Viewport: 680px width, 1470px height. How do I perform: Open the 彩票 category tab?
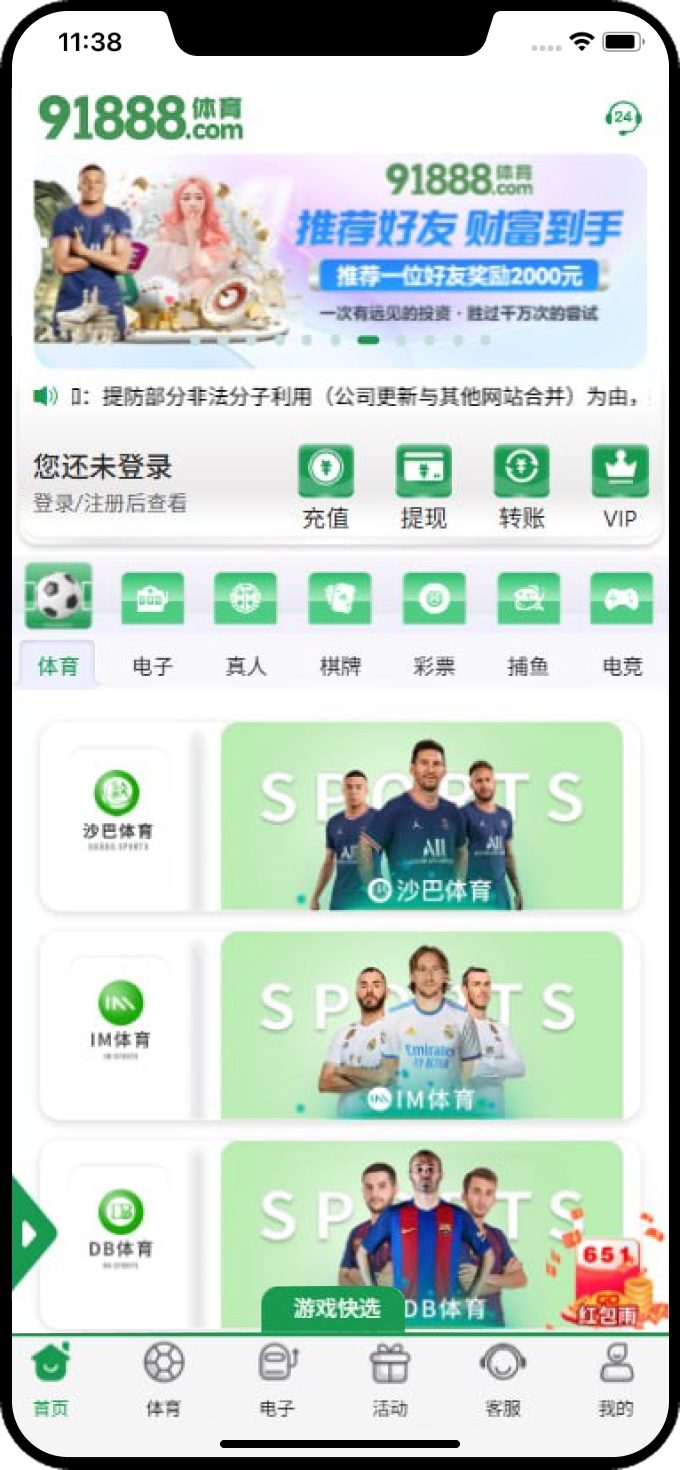pyautogui.click(x=434, y=665)
